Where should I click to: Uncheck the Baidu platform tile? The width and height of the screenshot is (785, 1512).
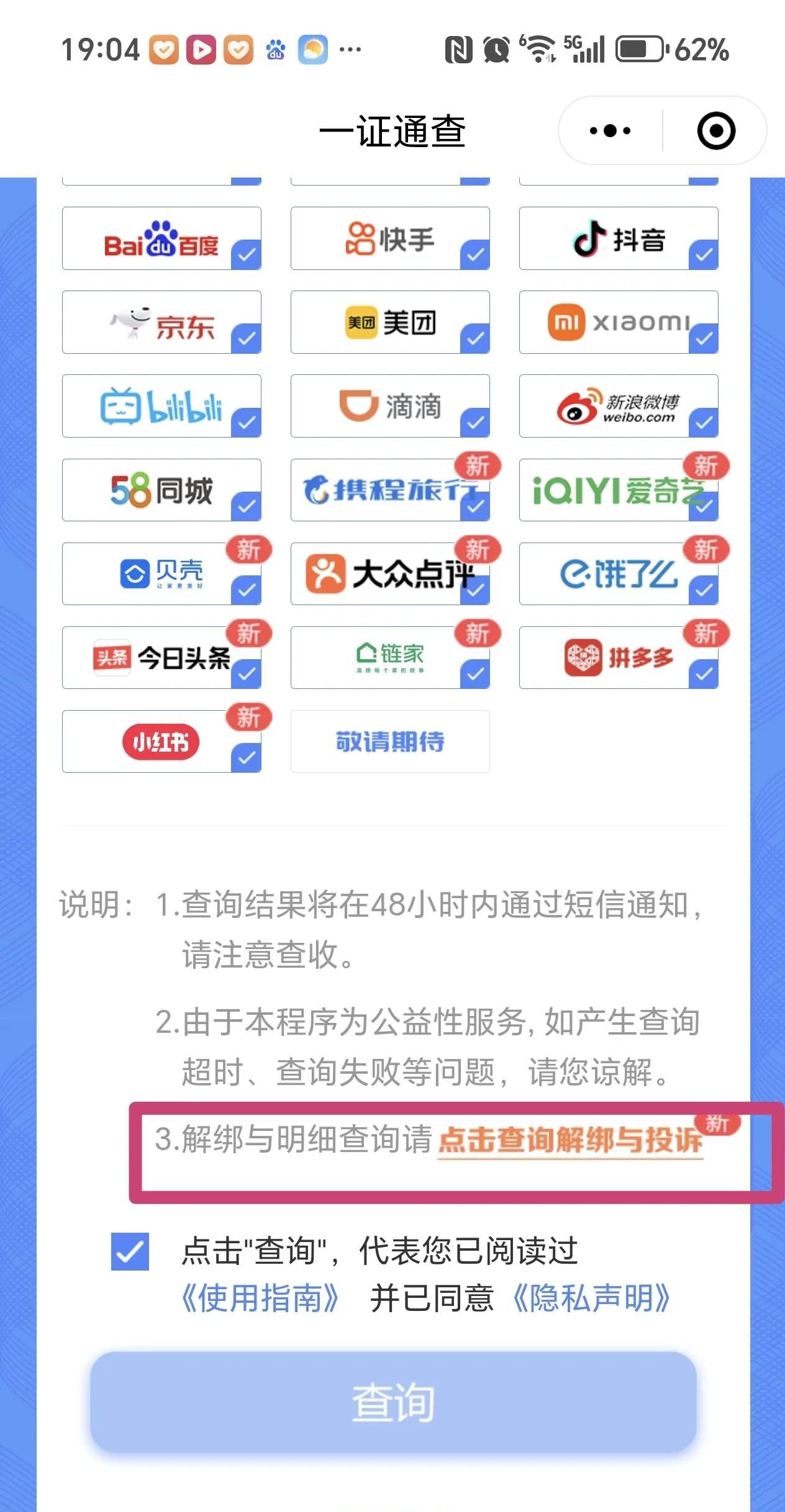[161, 239]
